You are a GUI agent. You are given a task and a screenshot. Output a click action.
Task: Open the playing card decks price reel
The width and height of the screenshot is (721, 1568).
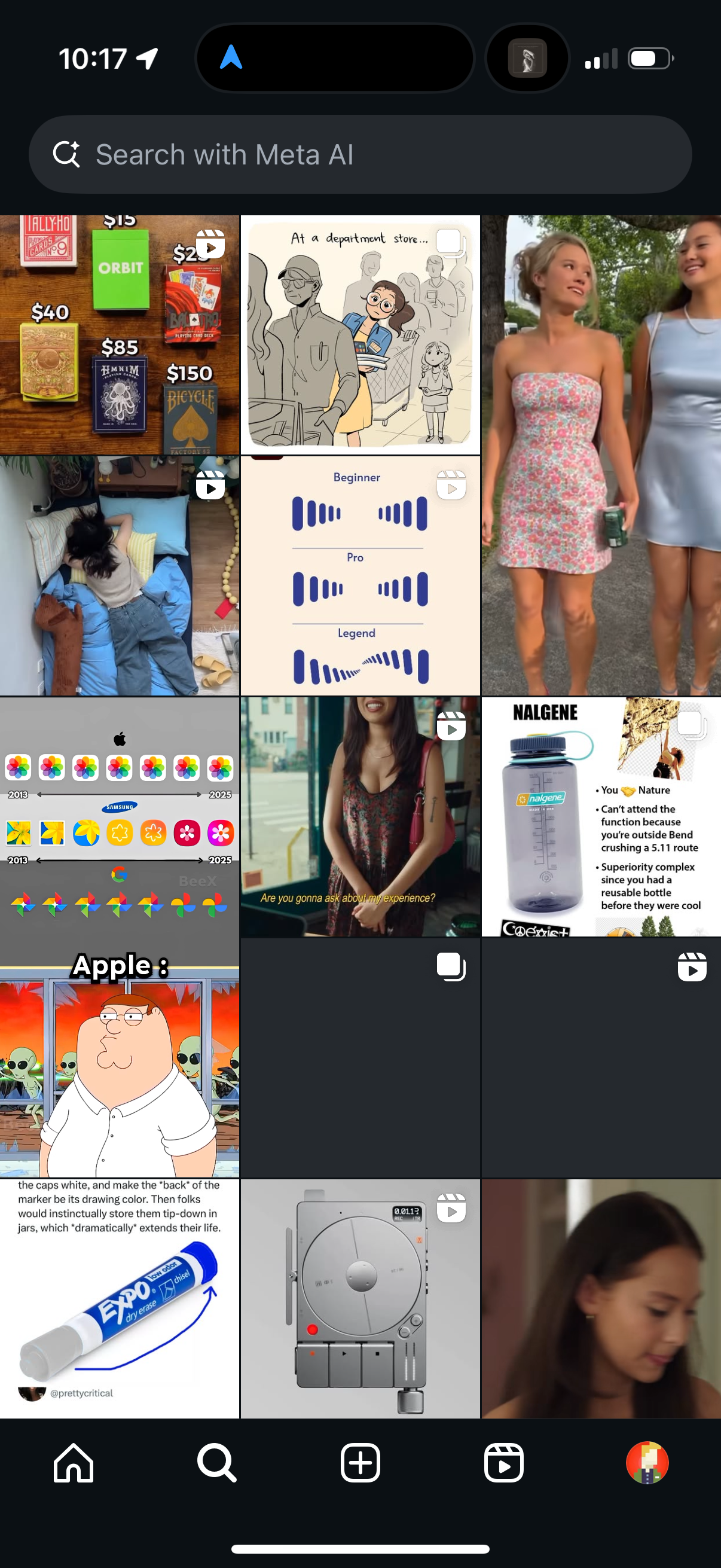pos(119,335)
